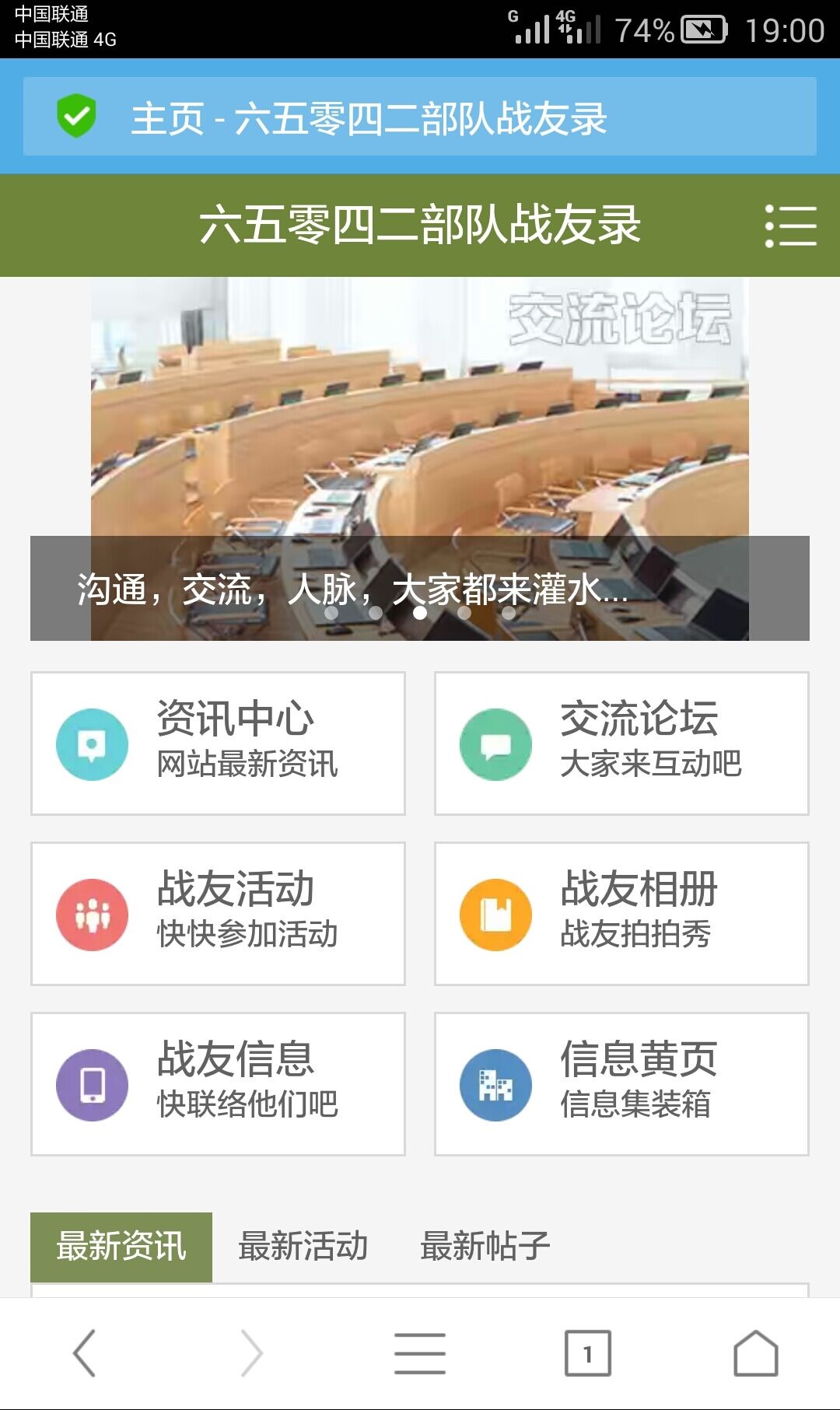This screenshot has height=1410, width=840.
Task: Open the 交流论坛 carousel banner
Action: tap(420, 459)
